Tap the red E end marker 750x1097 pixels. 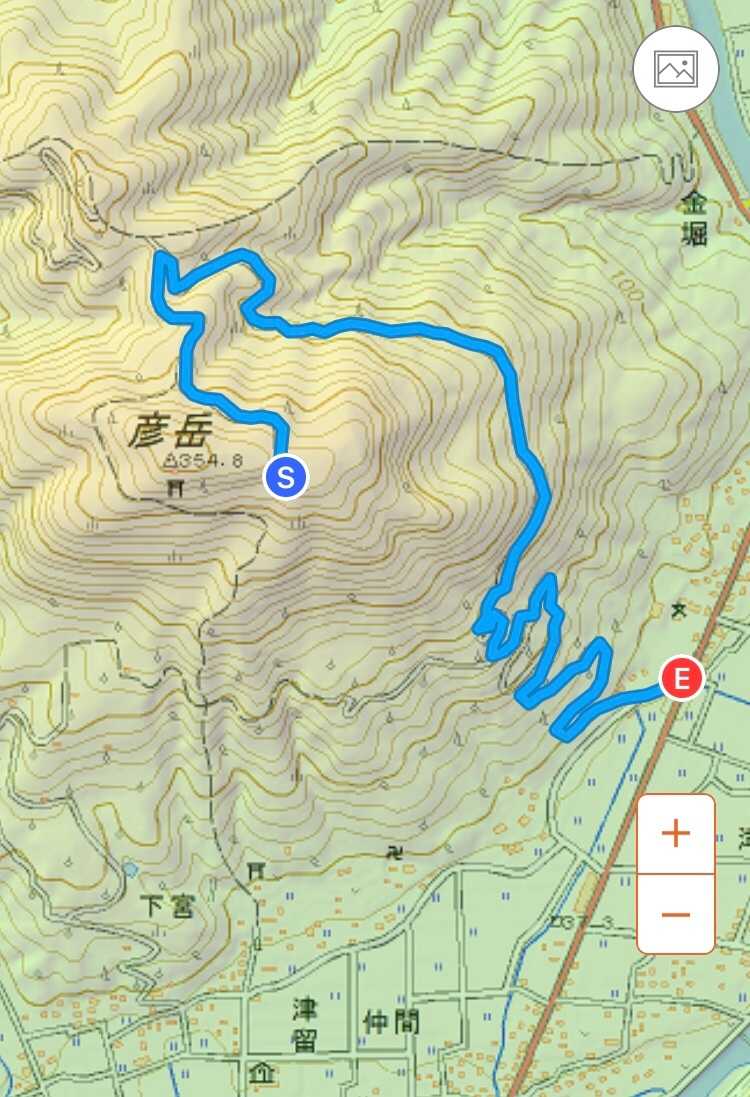tap(681, 677)
